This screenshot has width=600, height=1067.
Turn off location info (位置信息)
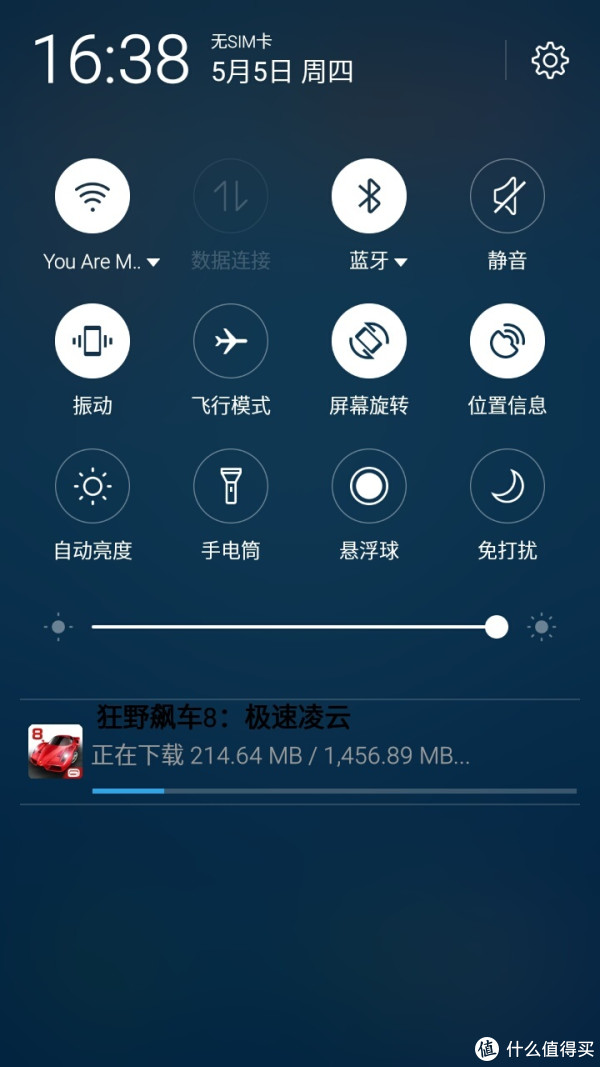pos(507,342)
